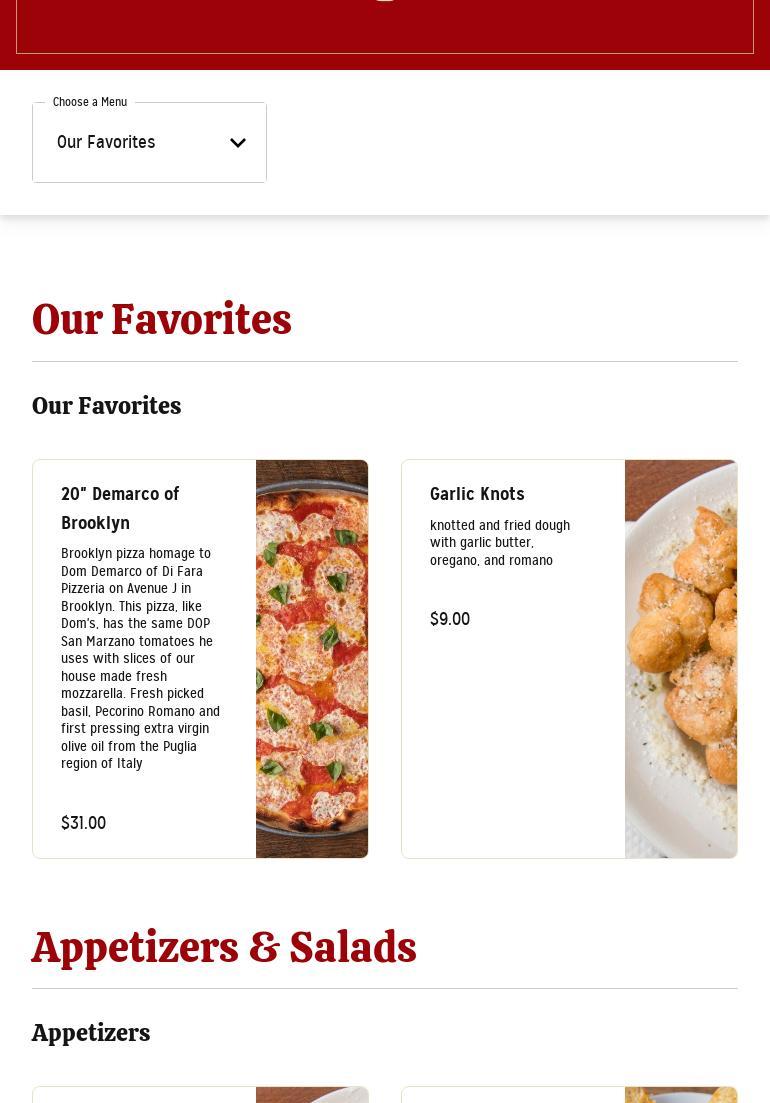Open the Garlic Knots item card
Screen dimensions: 770x1103
pyautogui.click(x=568, y=658)
